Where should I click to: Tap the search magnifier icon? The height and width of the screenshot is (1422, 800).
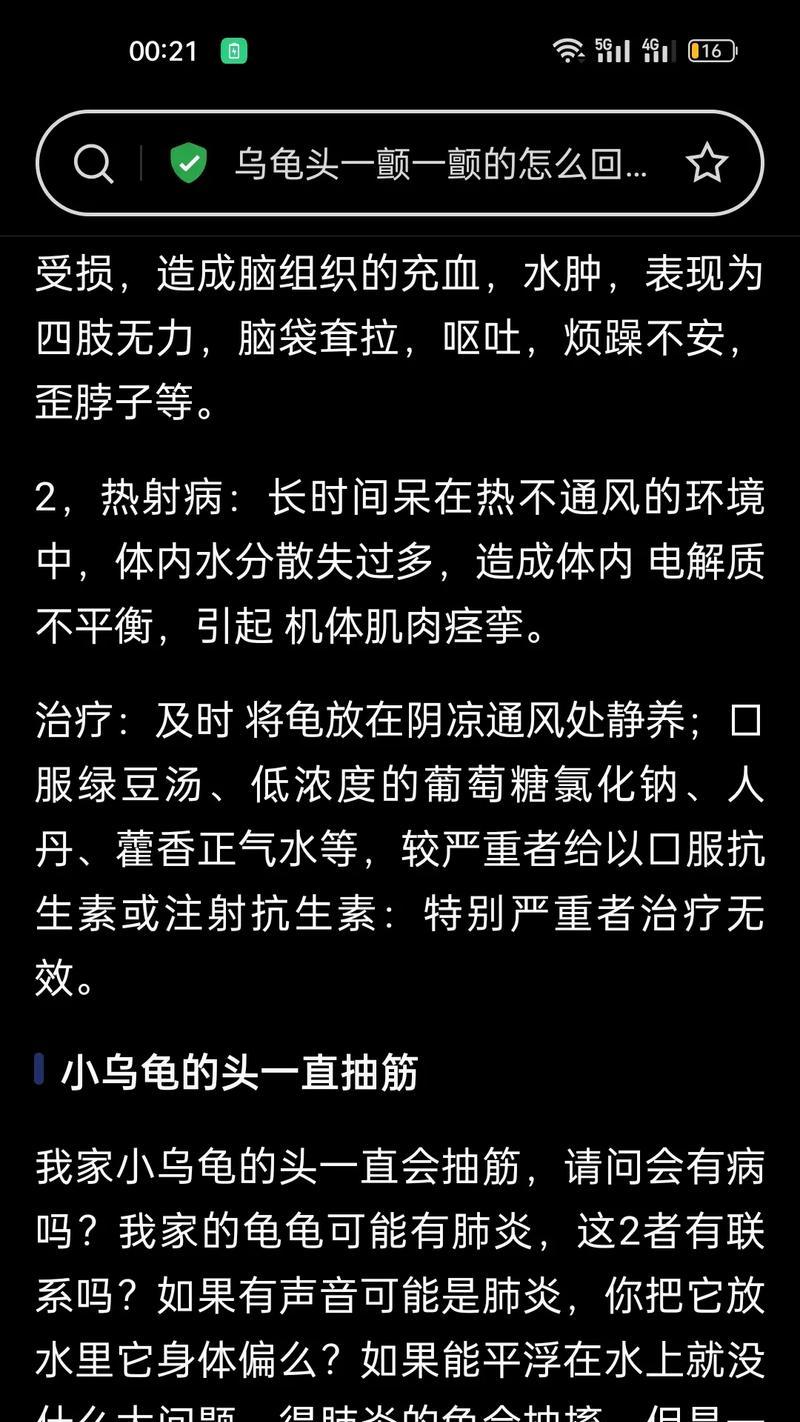(93, 163)
